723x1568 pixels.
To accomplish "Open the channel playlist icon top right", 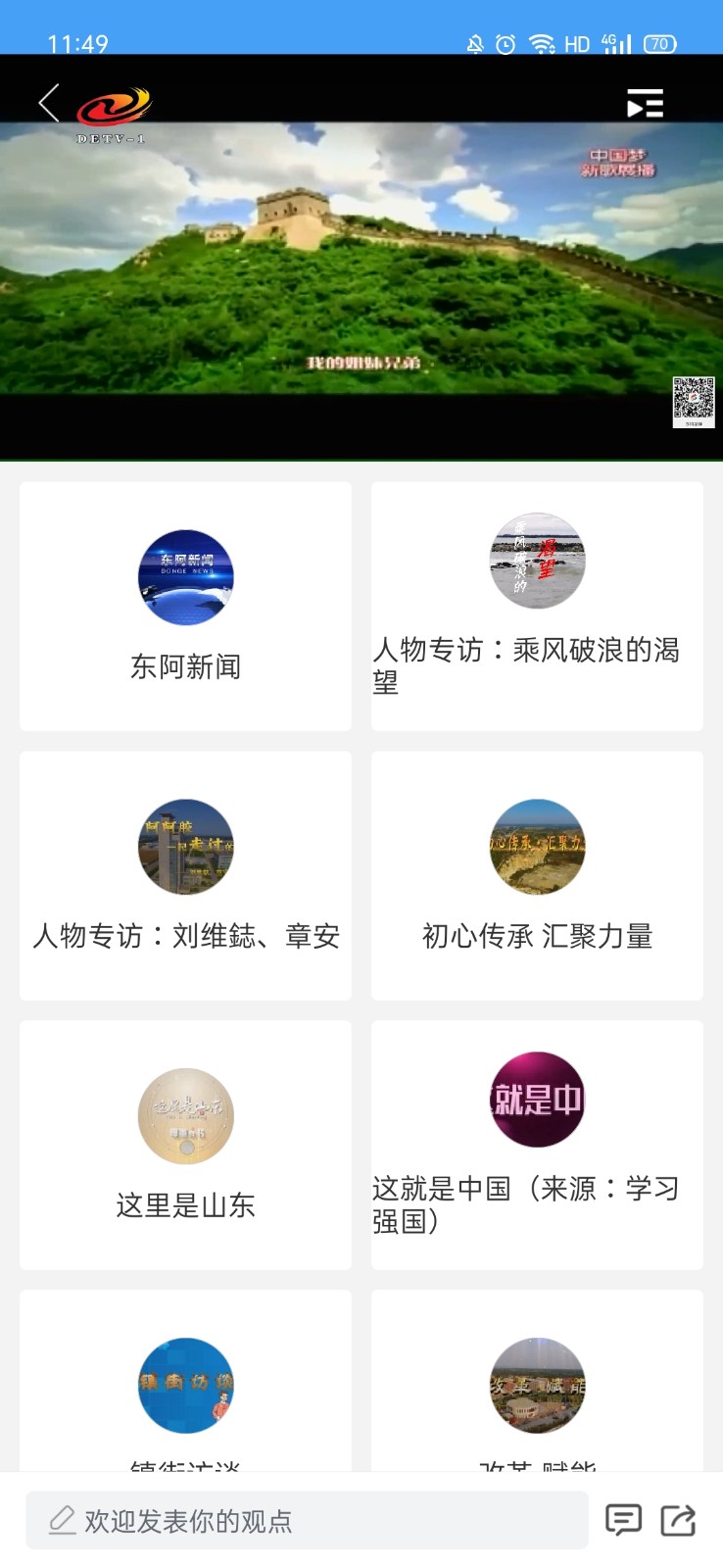I will (x=646, y=102).
